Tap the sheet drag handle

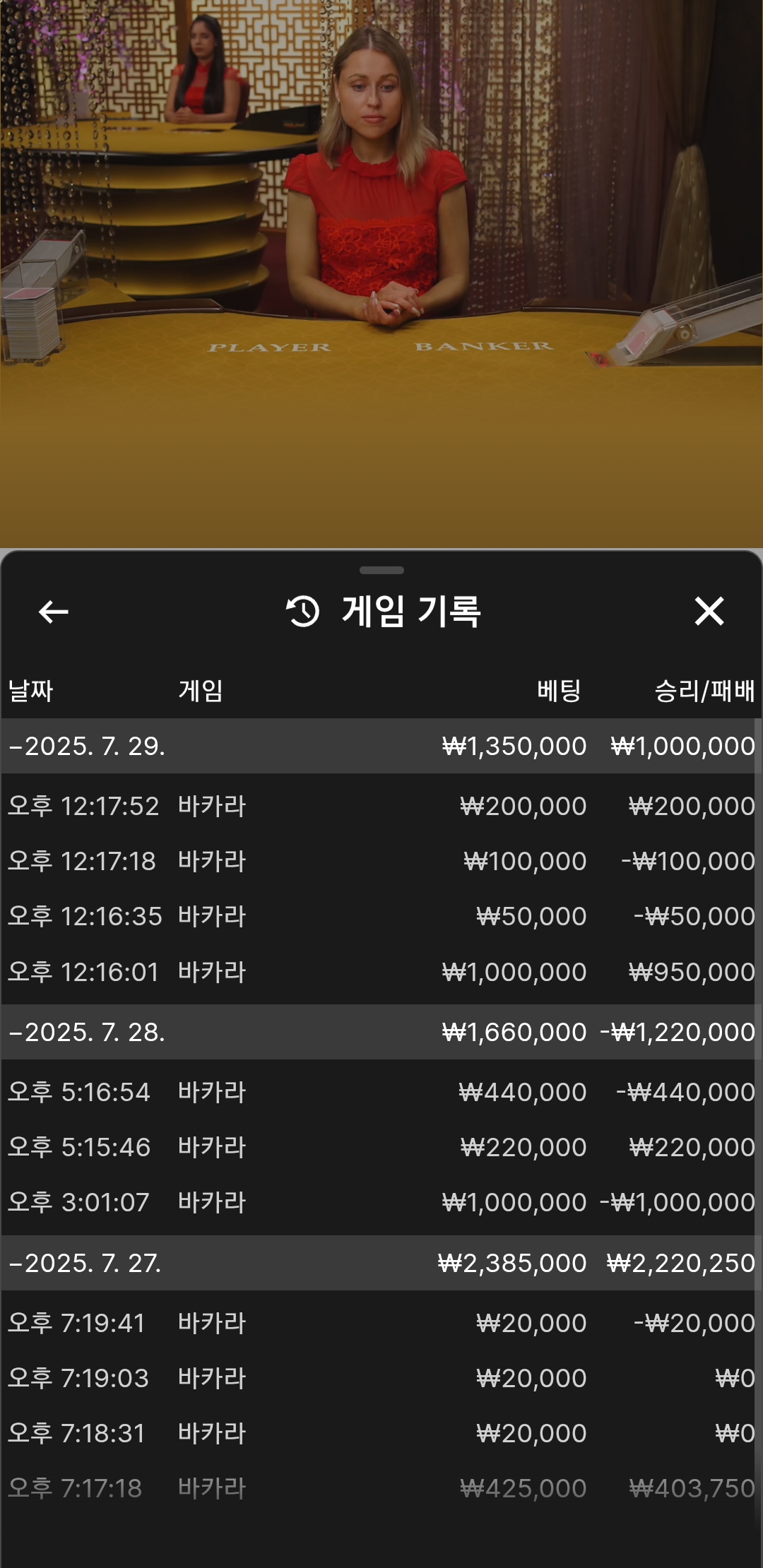pyautogui.click(x=381, y=570)
